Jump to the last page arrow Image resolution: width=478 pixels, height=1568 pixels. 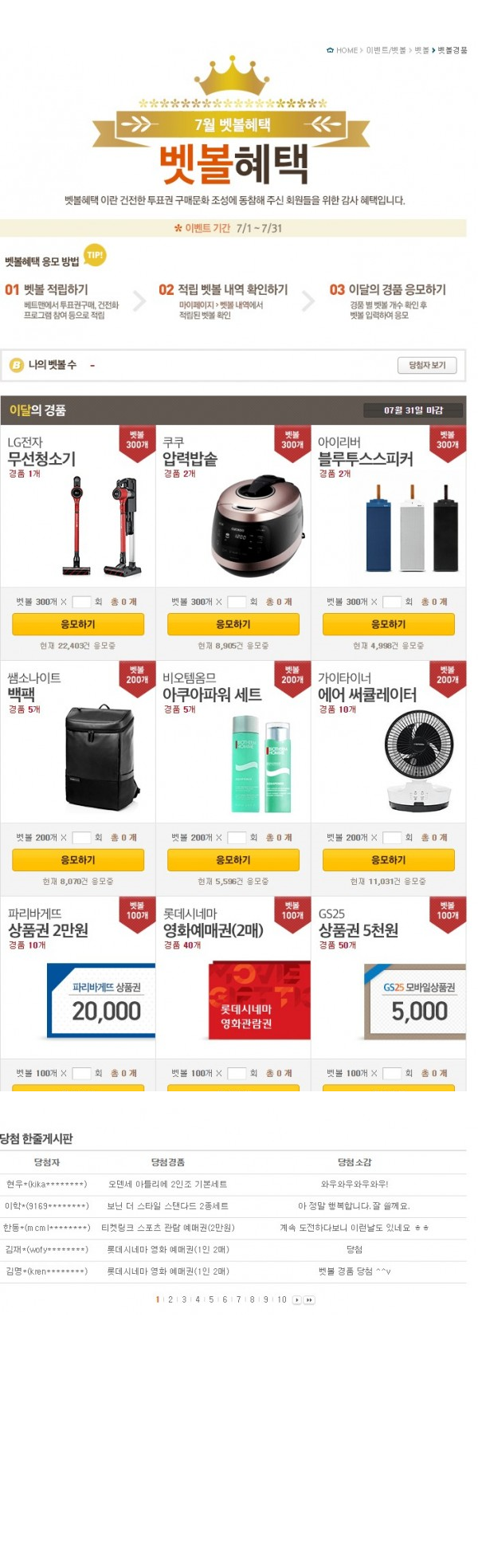pyautogui.click(x=309, y=1300)
